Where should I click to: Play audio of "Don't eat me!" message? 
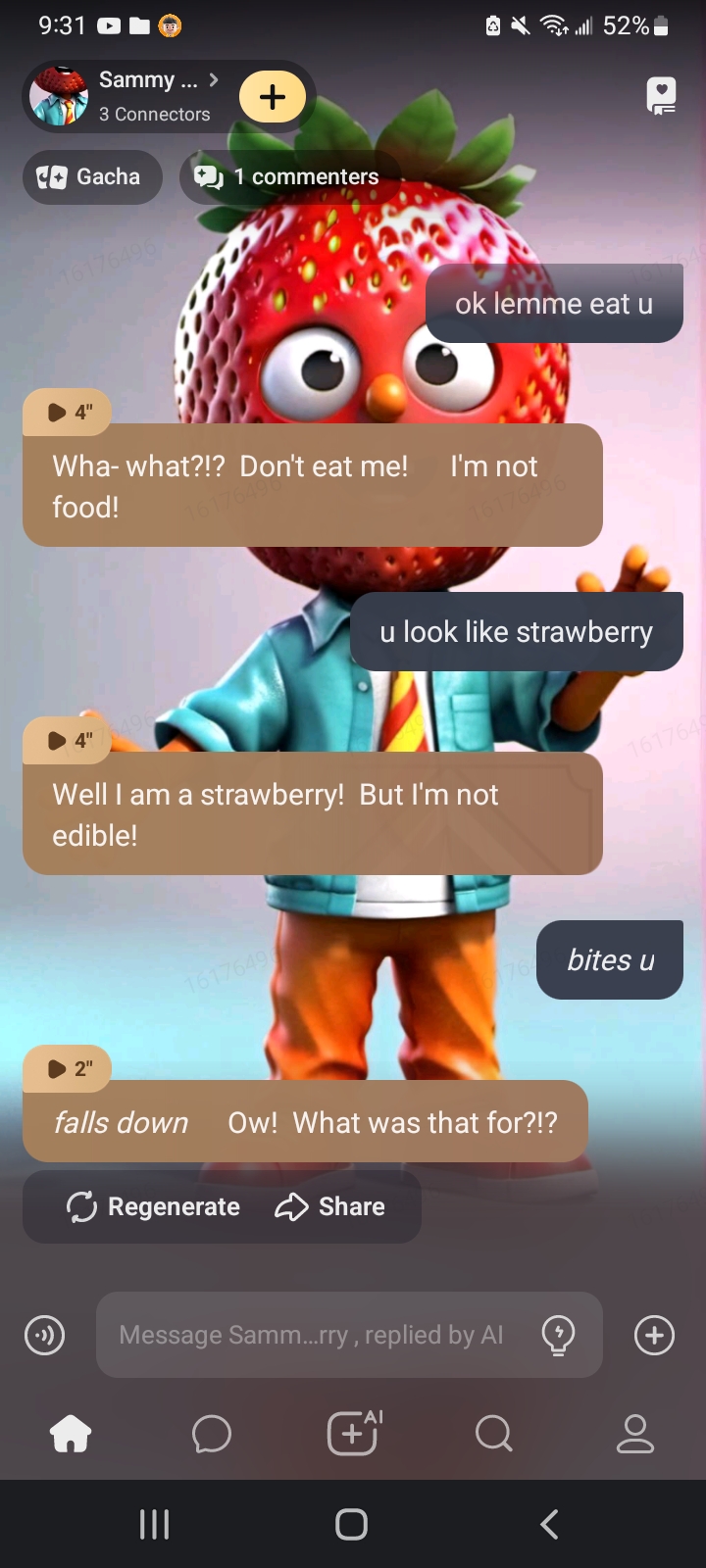(68, 413)
